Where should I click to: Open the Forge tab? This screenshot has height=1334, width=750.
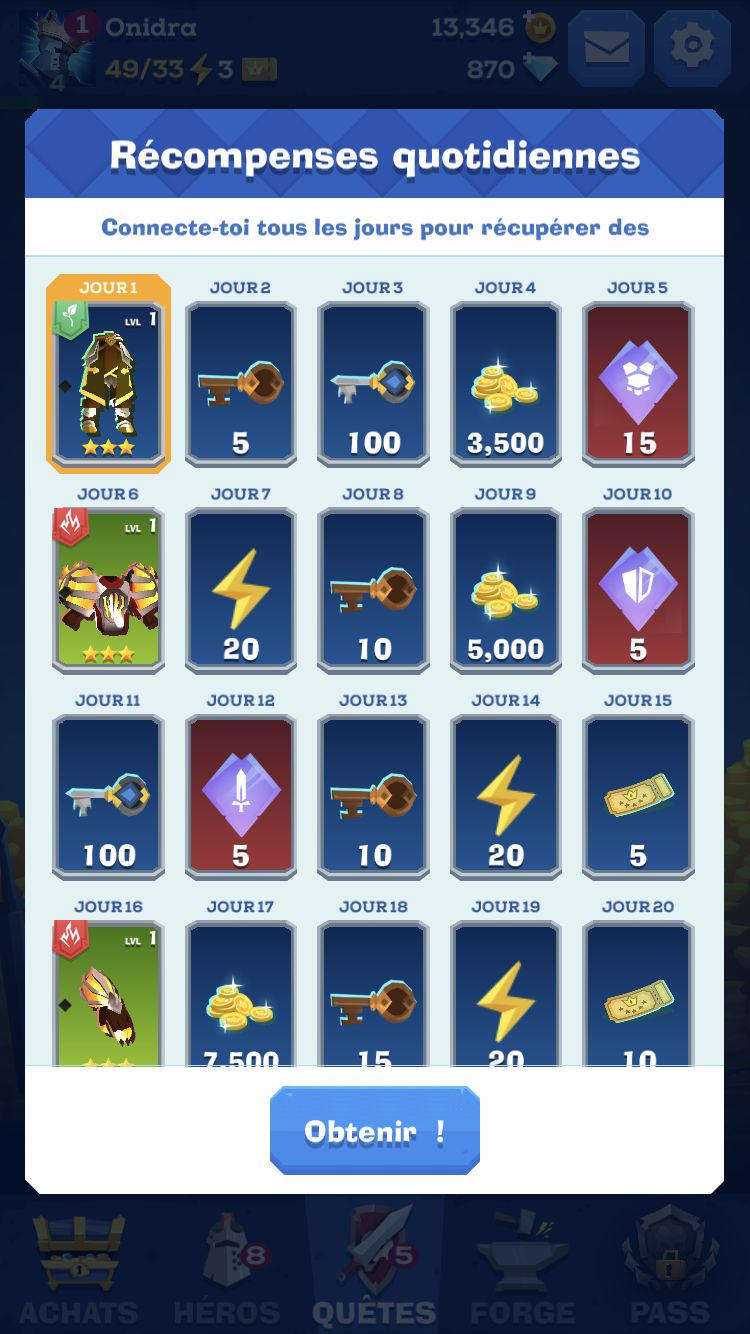(523, 1268)
